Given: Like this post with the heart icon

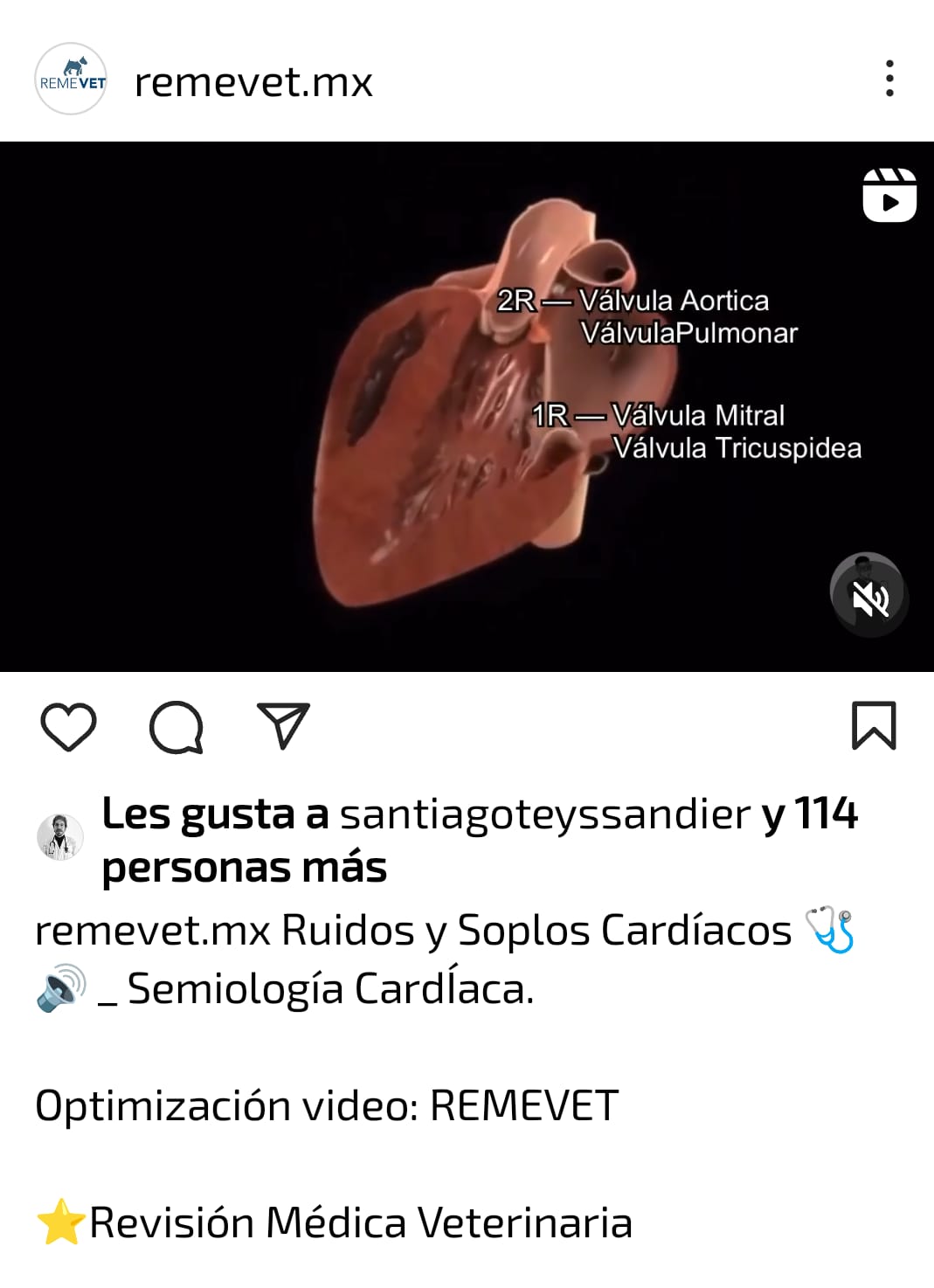Looking at the screenshot, I should click(x=68, y=727).
